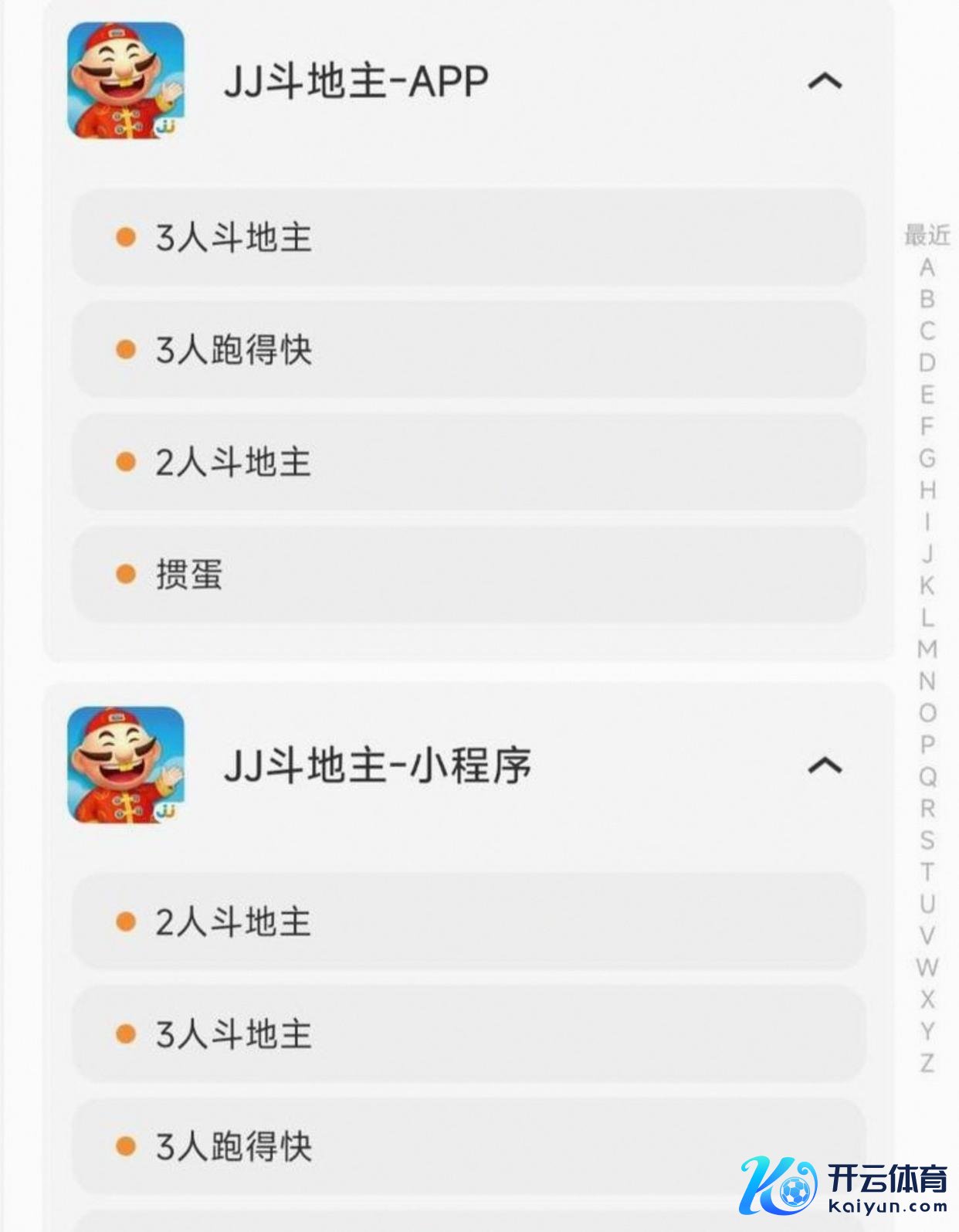The width and height of the screenshot is (959, 1232).
Task: Select the 掼蛋 game mode
Action: point(468,575)
